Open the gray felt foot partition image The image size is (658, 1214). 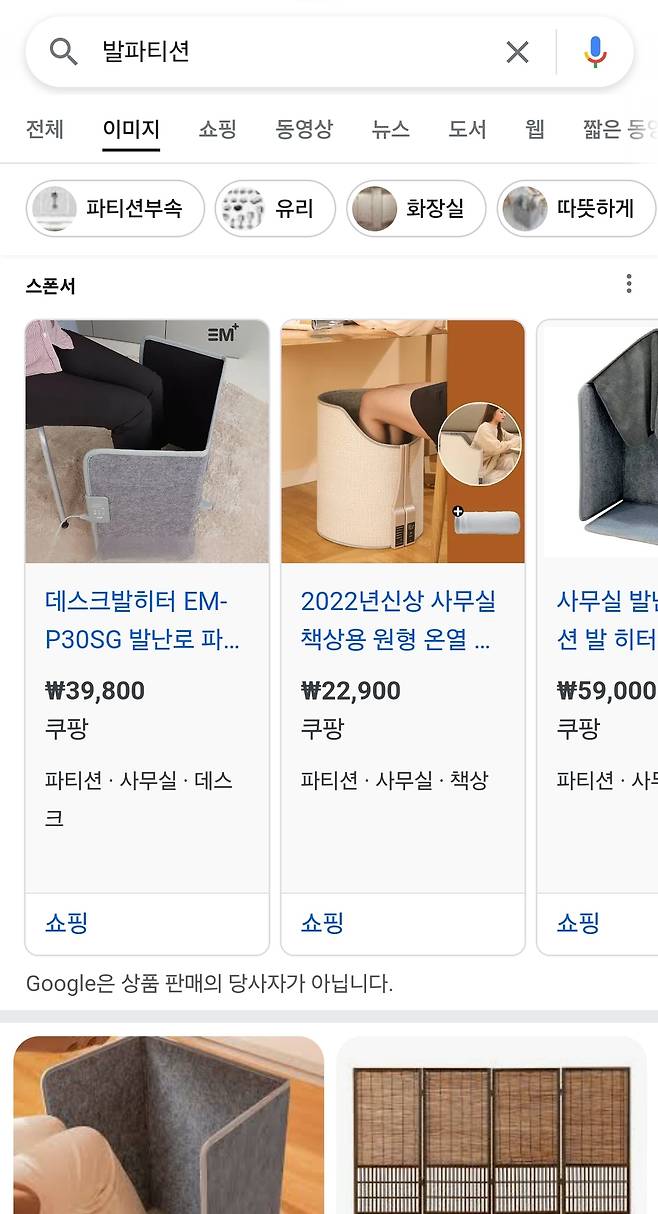pyautogui.click(x=168, y=1125)
